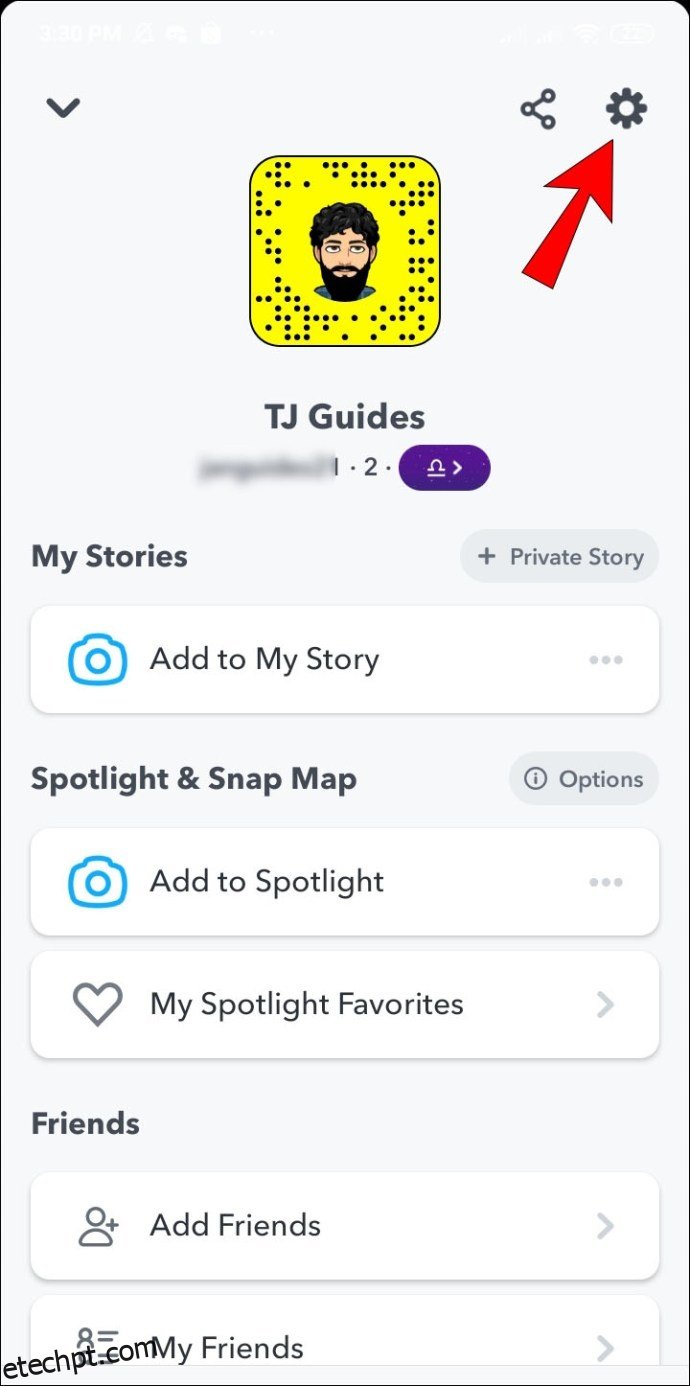
Task: Open settings via the gear icon
Action: point(626,108)
